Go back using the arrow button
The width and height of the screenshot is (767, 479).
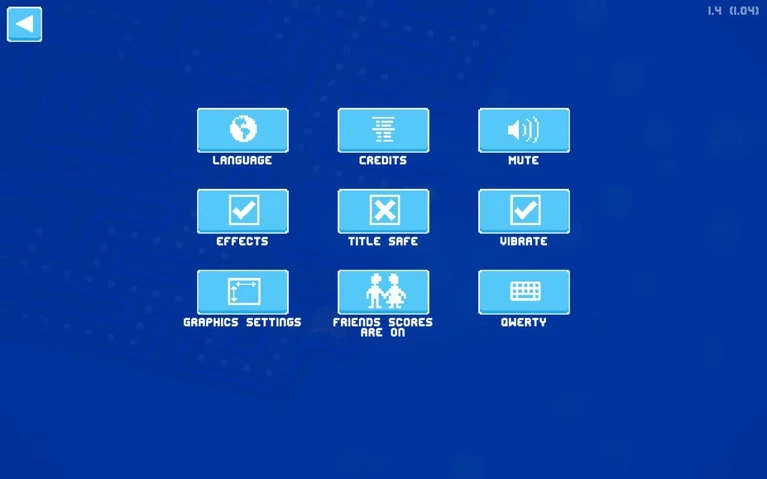25,24
